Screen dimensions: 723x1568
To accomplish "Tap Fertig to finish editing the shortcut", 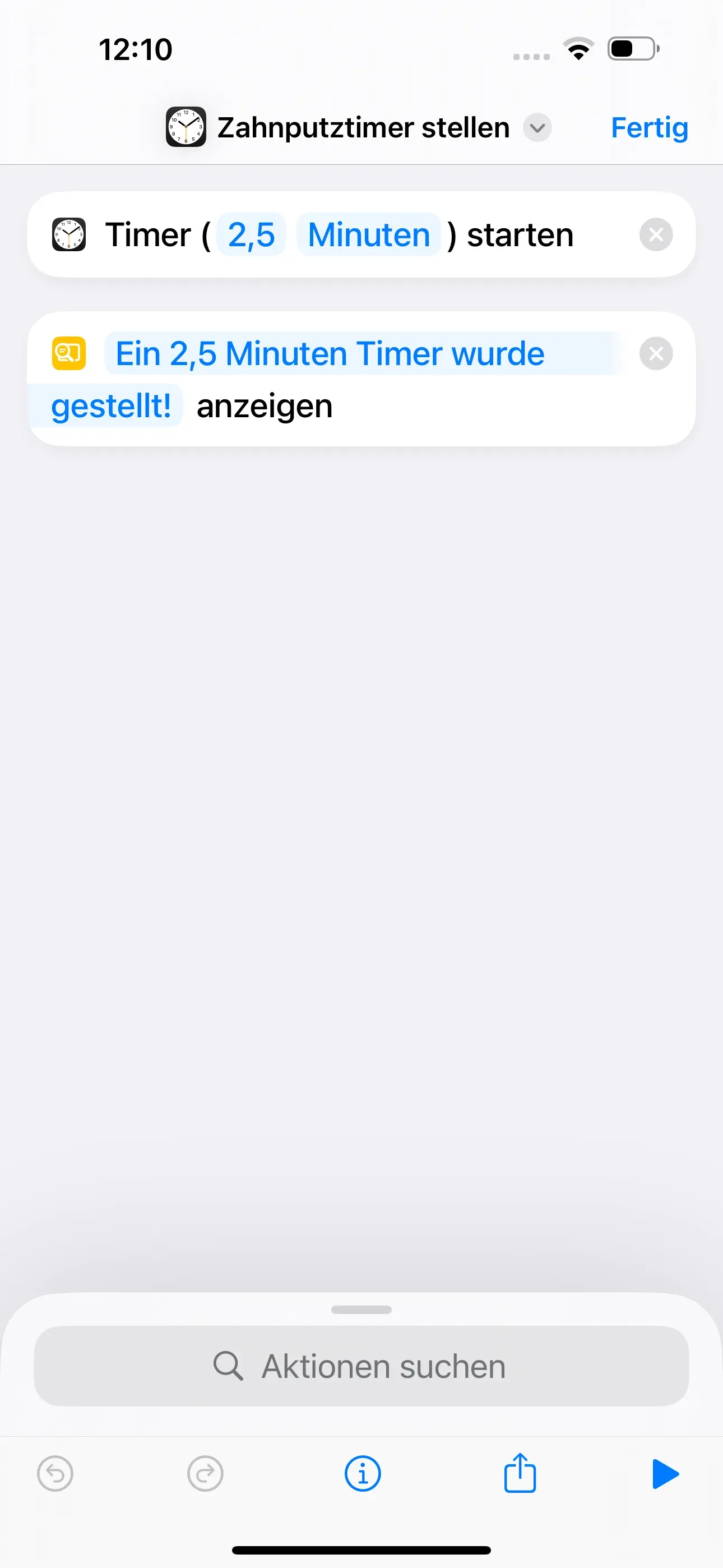I will tap(649, 128).
